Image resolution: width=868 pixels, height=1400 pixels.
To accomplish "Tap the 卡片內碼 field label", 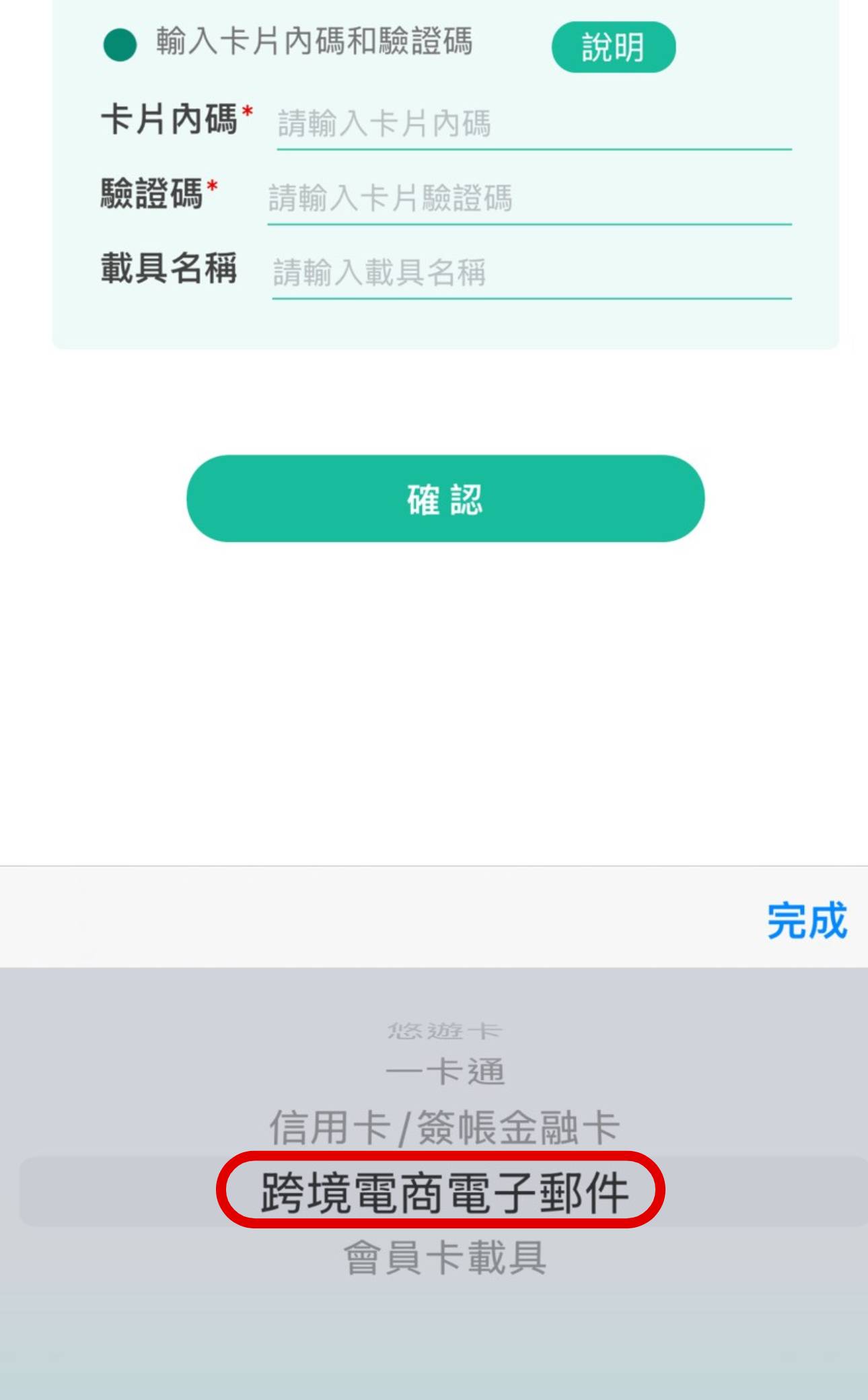I will pyautogui.click(x=168, y=118).
